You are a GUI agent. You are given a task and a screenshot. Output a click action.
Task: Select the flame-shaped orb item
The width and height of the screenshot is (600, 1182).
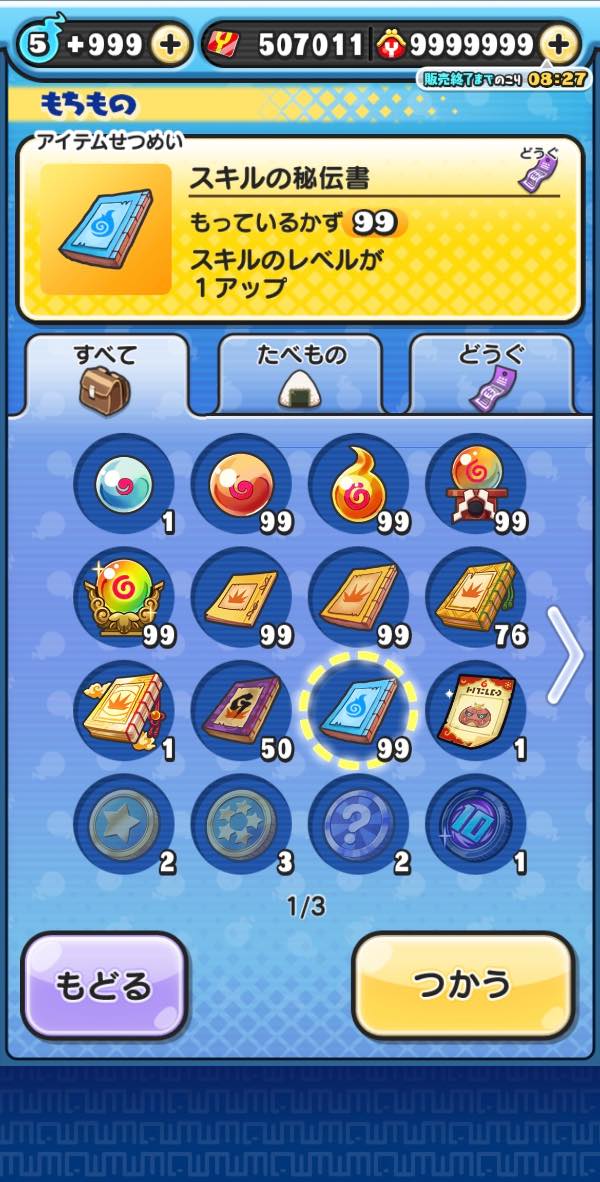click(x=358, y=484)
